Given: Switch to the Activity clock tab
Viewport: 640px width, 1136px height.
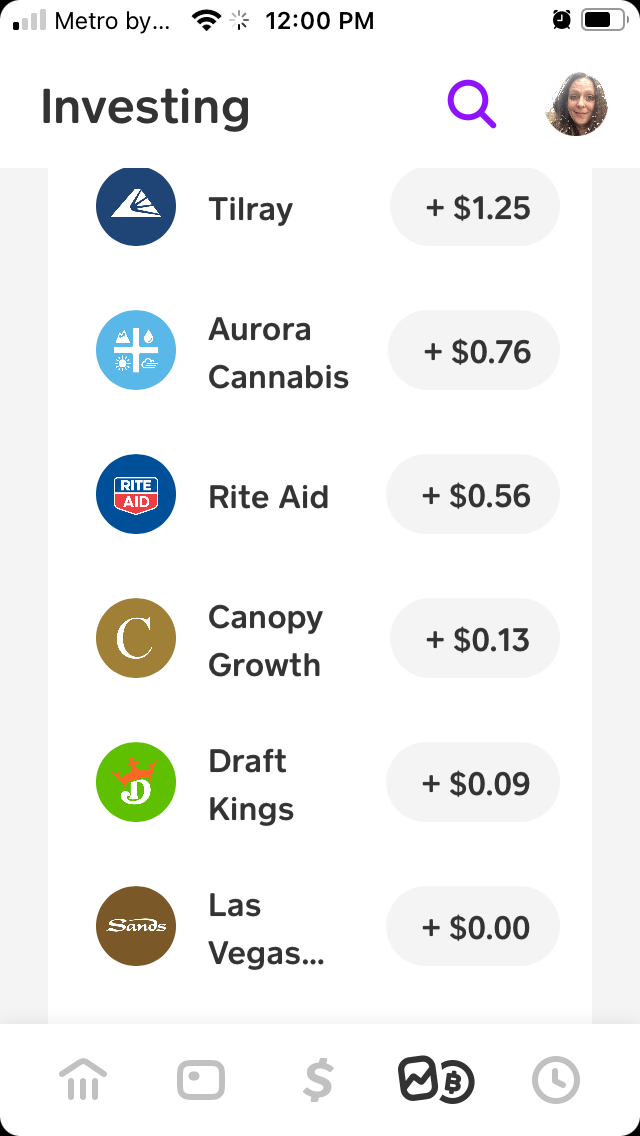Looking at the screenshot, I should tap(555, 1080).
